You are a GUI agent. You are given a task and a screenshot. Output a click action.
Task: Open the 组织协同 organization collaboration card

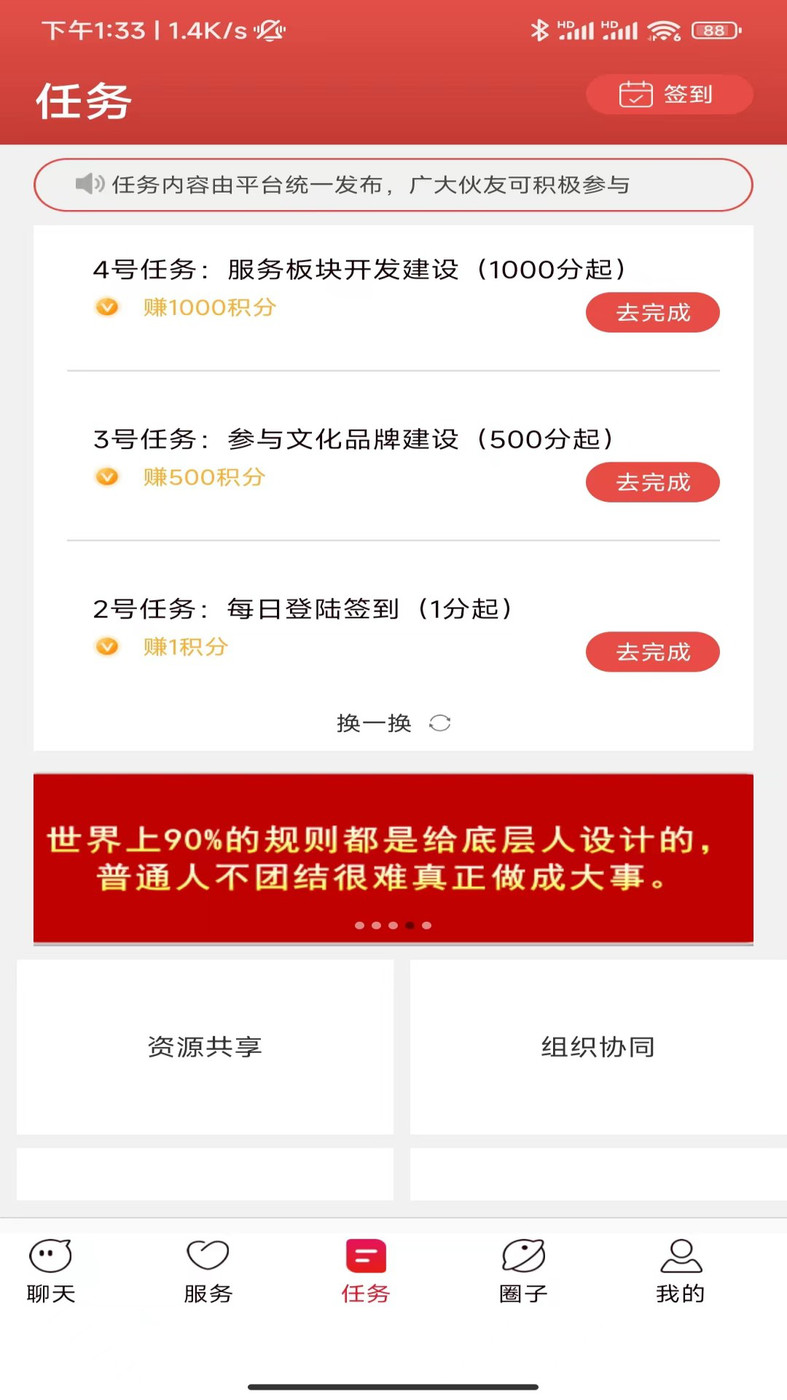(597, 1047)
